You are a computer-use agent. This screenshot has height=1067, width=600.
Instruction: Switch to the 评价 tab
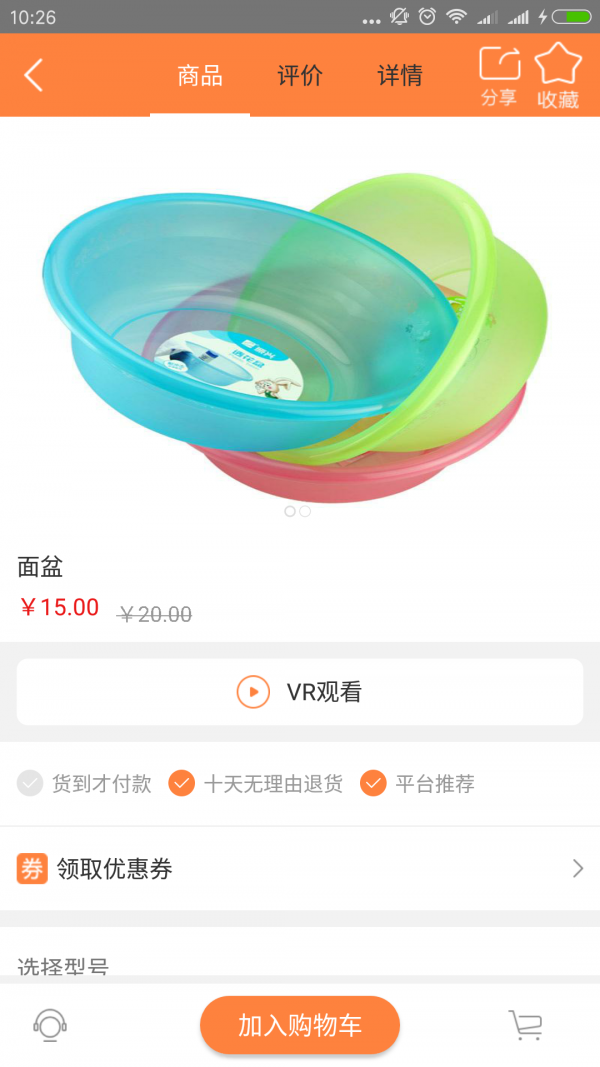300,76
